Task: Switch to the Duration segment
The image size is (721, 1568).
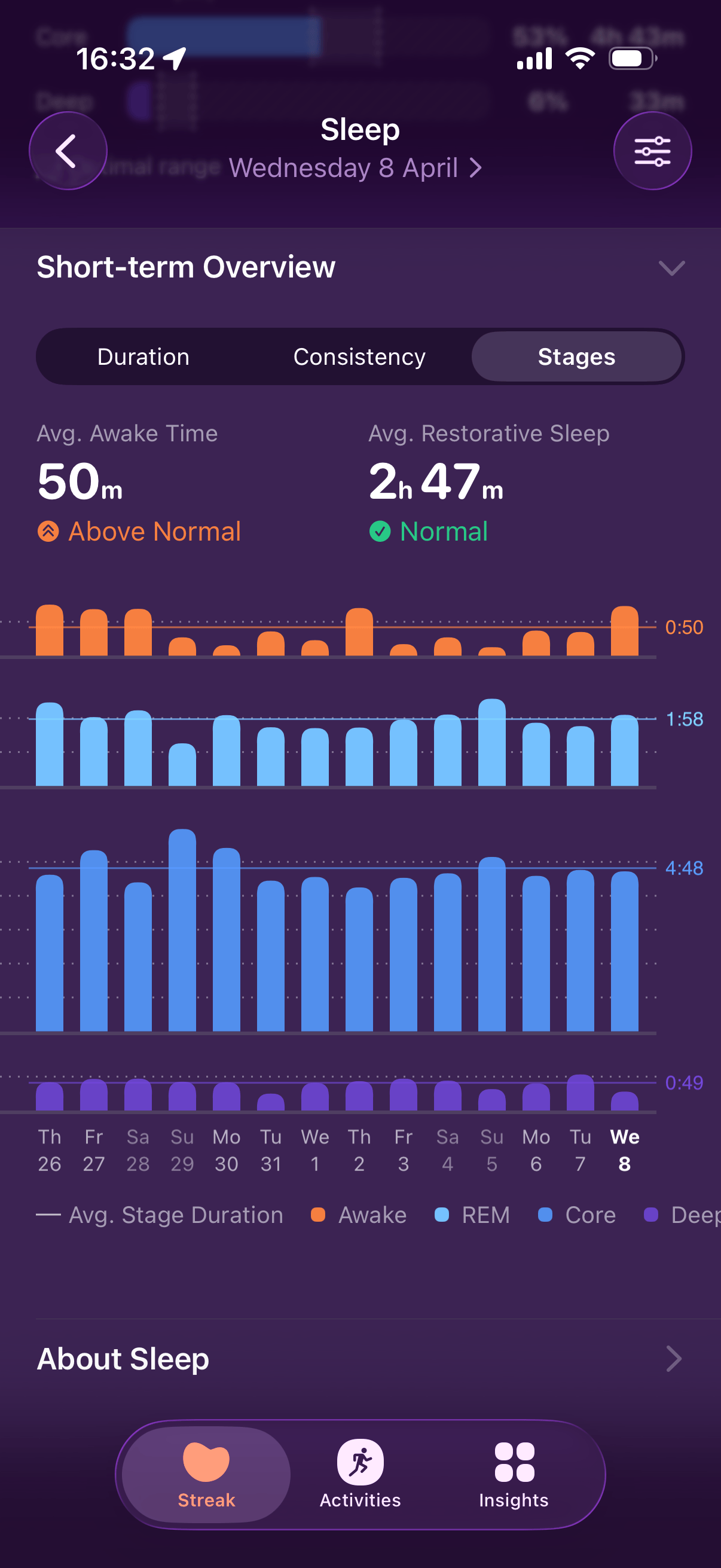Action: (x=143, y=356)
